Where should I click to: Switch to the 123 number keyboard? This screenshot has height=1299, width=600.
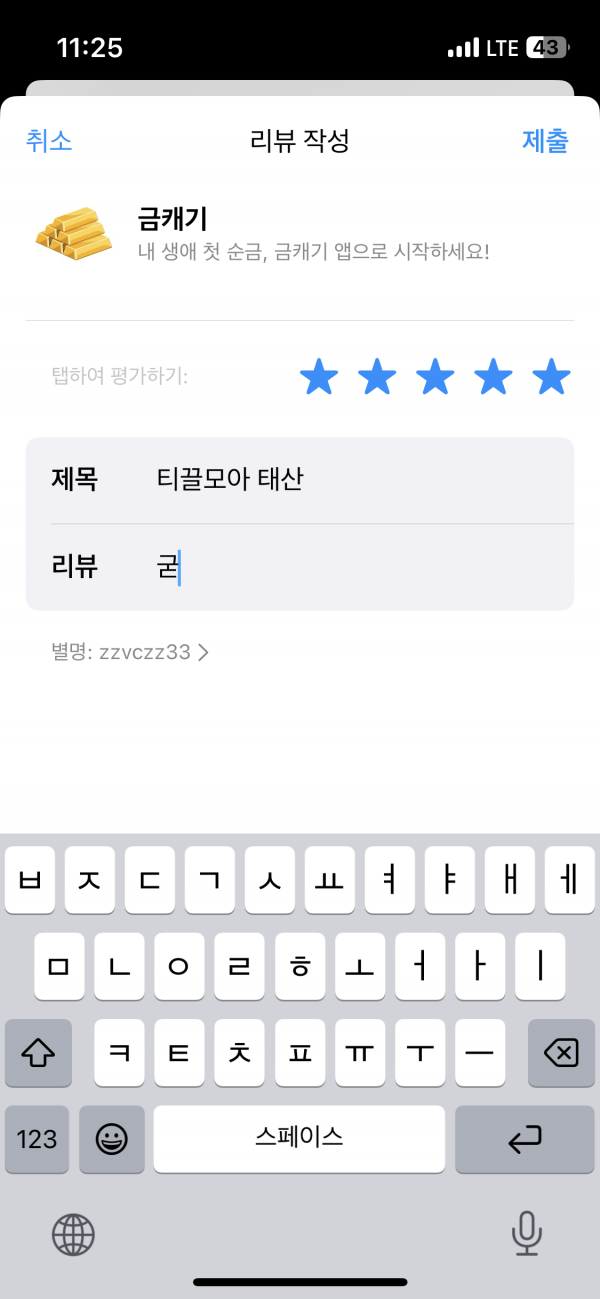tap(37, 1139)
